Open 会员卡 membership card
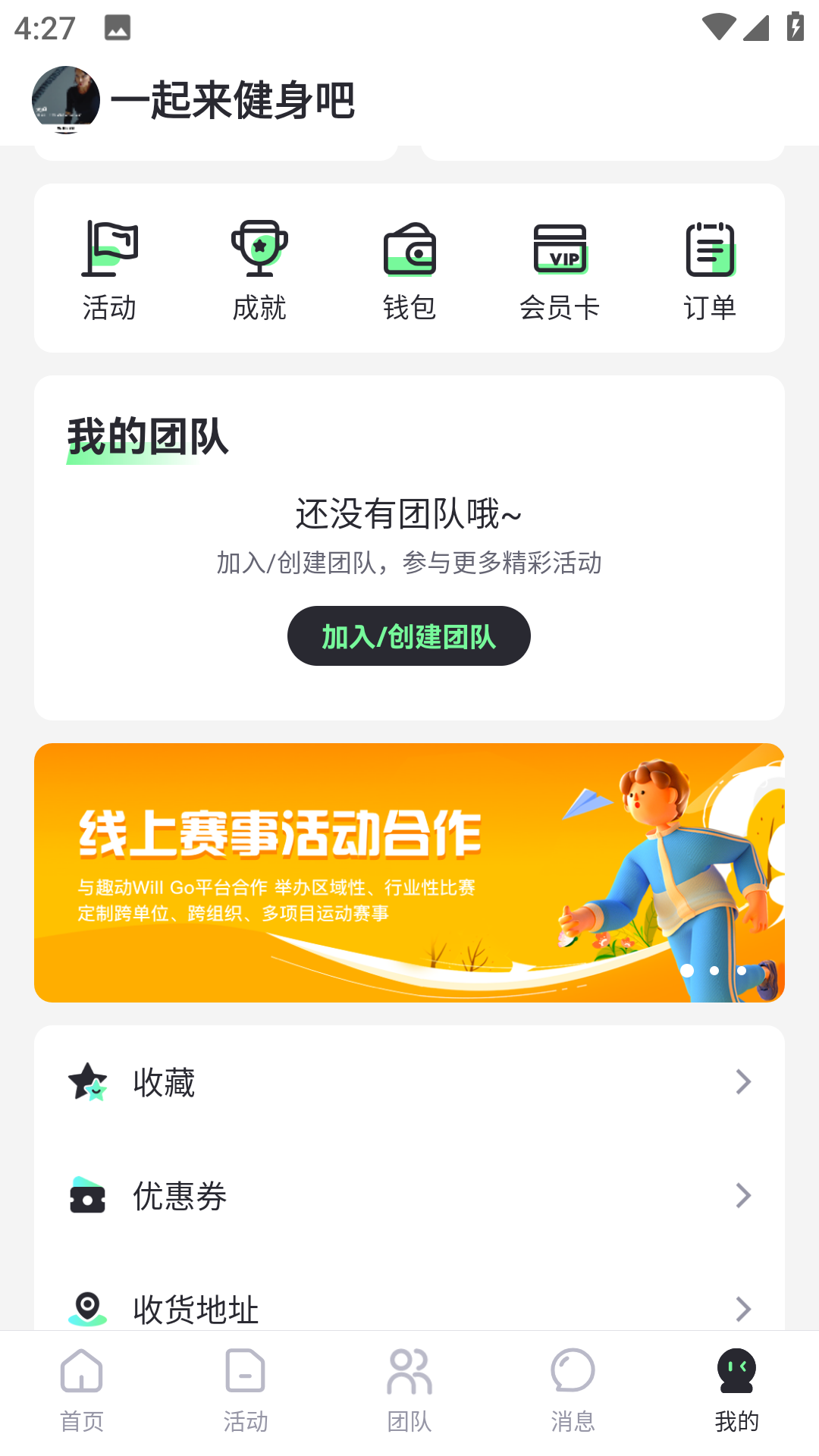 [560, 270]
